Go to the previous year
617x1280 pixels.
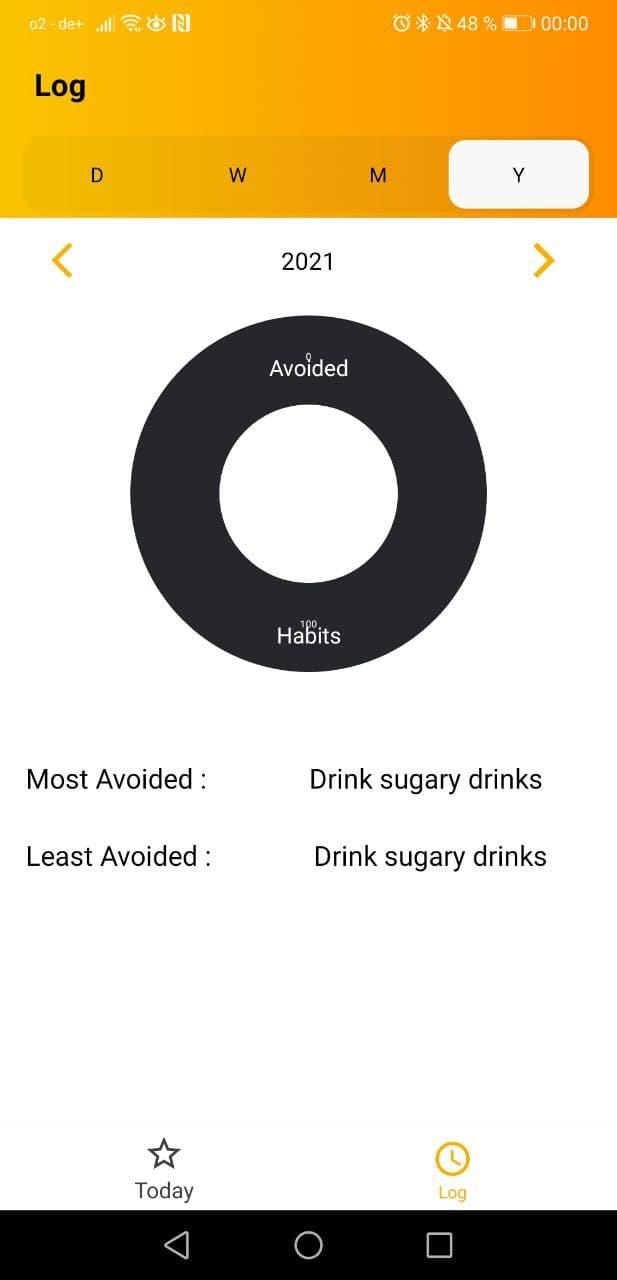coord(62,261)
